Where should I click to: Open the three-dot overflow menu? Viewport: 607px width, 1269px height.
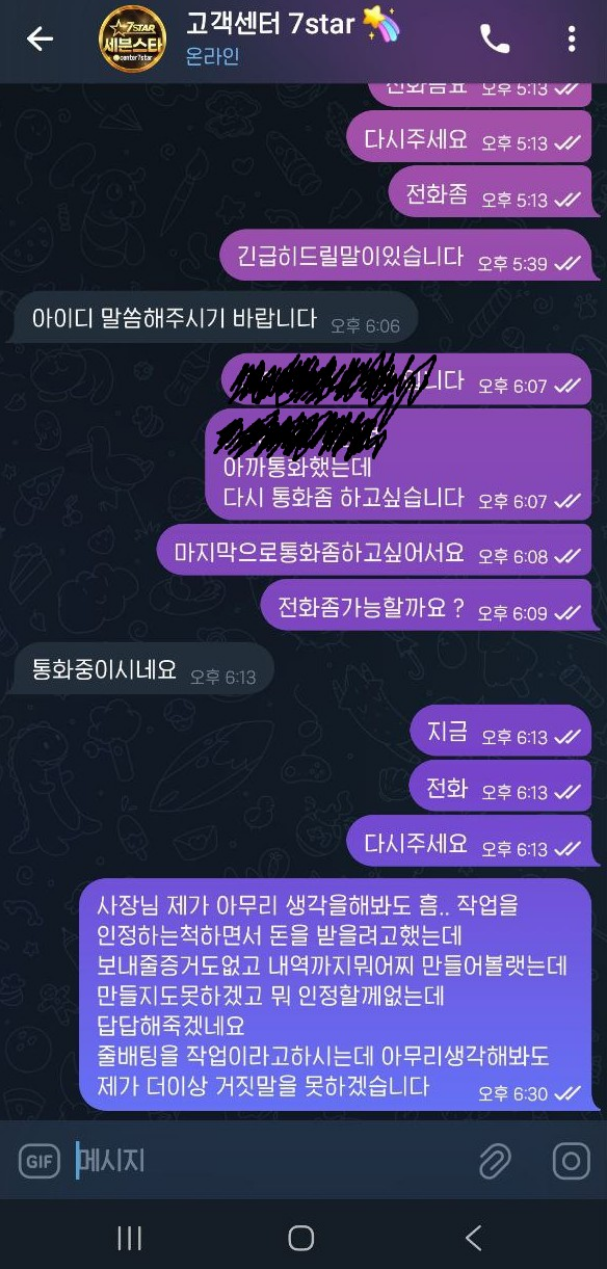coord(571,39)
